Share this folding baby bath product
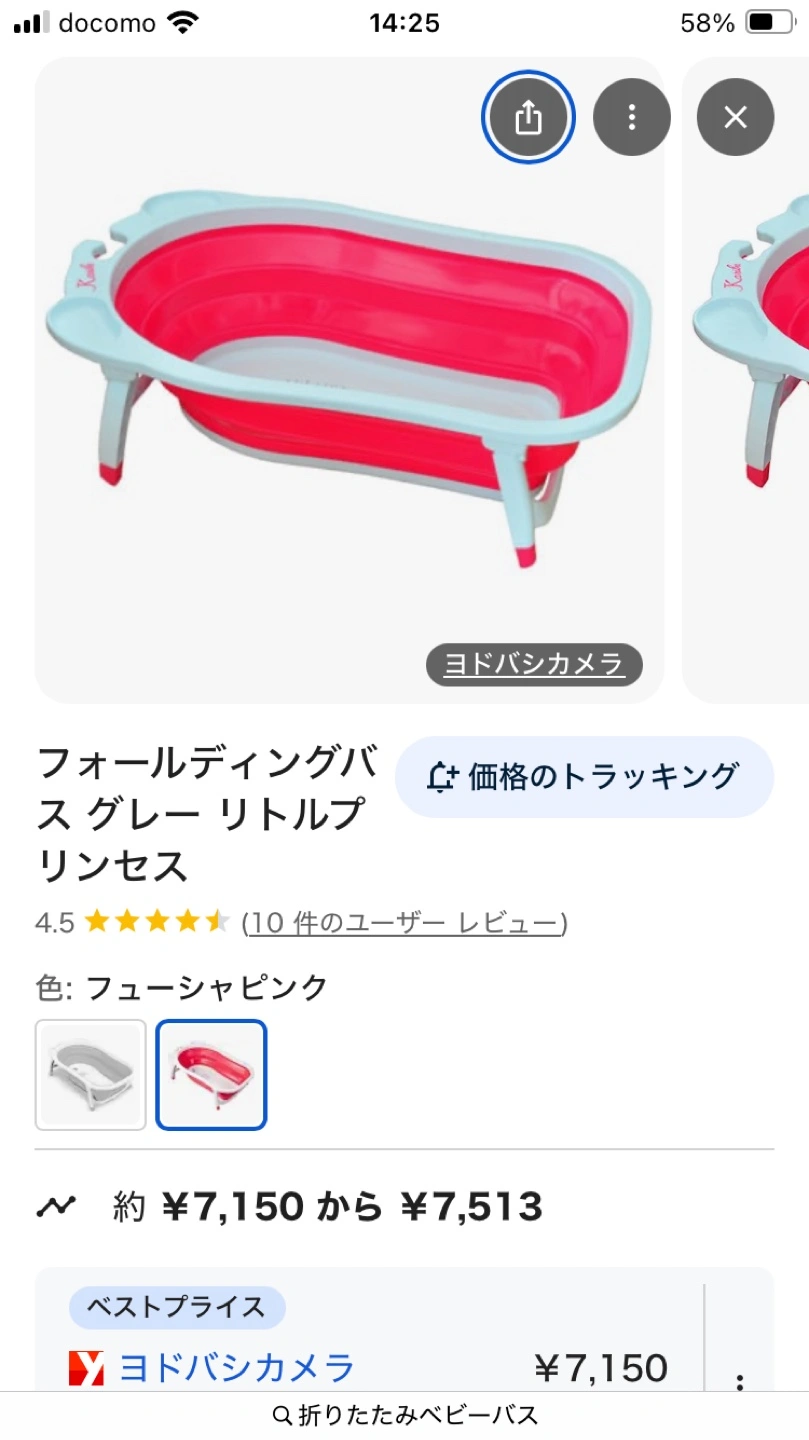The image size is (809, 1440). [x=527, y=118]
